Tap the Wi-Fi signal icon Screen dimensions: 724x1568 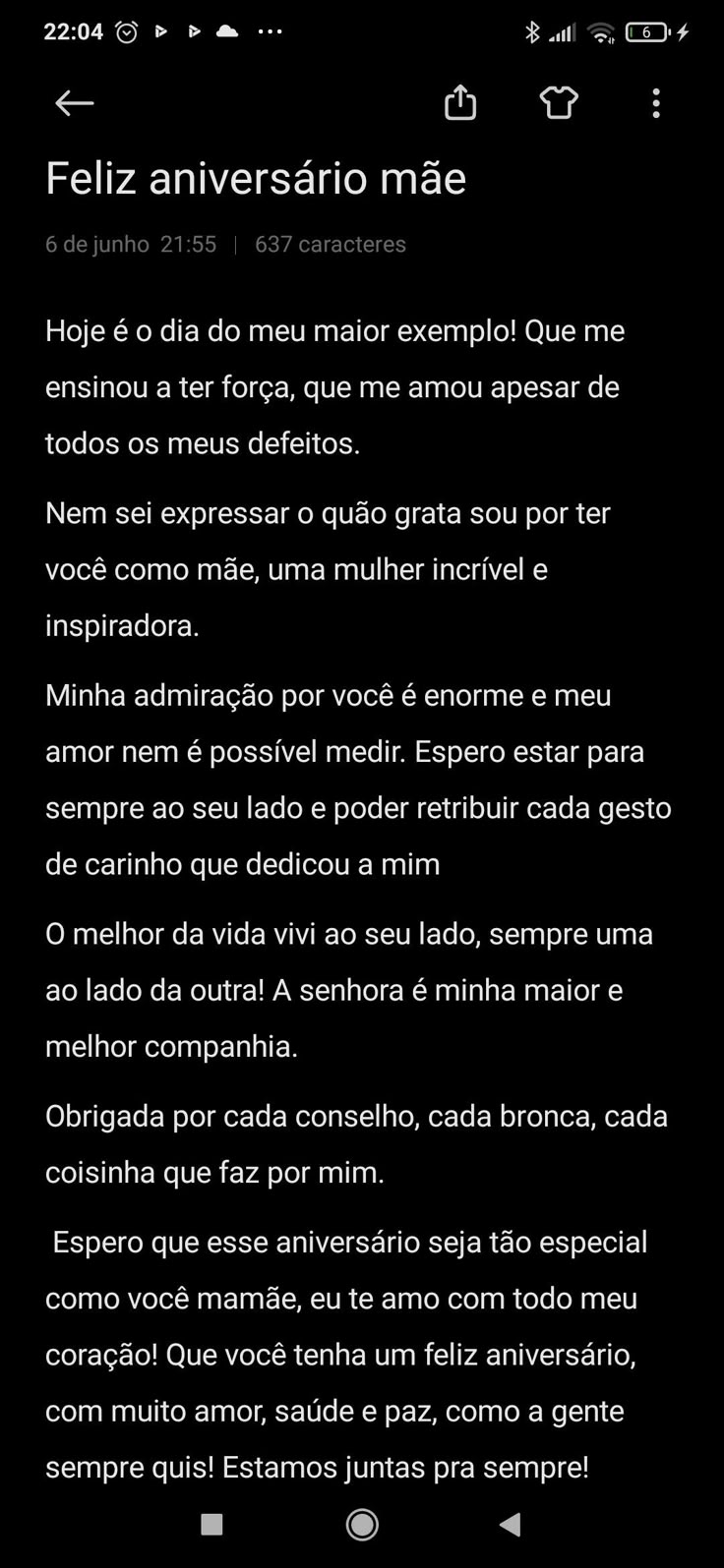(x=601, y=30)
